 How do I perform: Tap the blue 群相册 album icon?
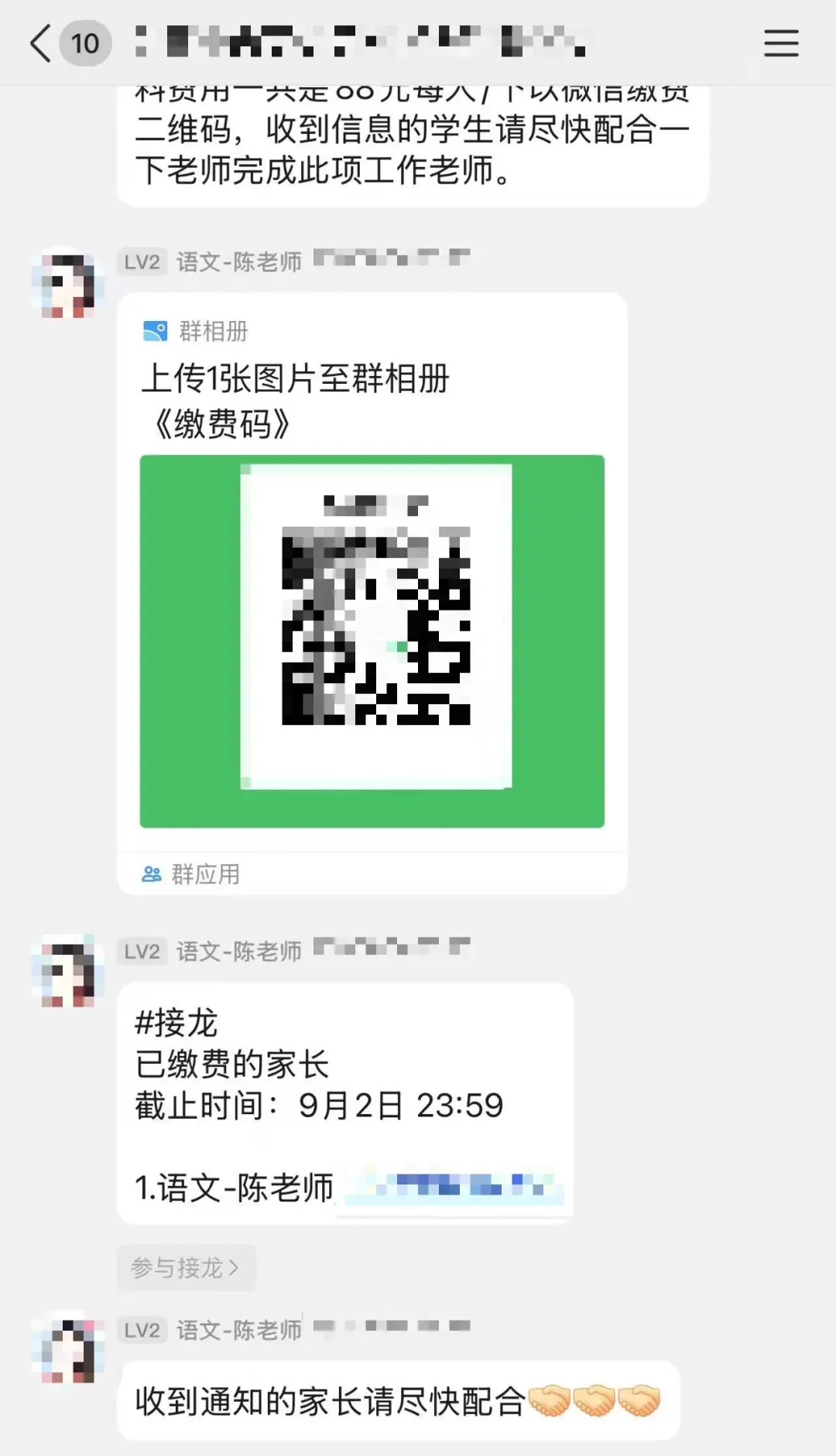point(154,331)
